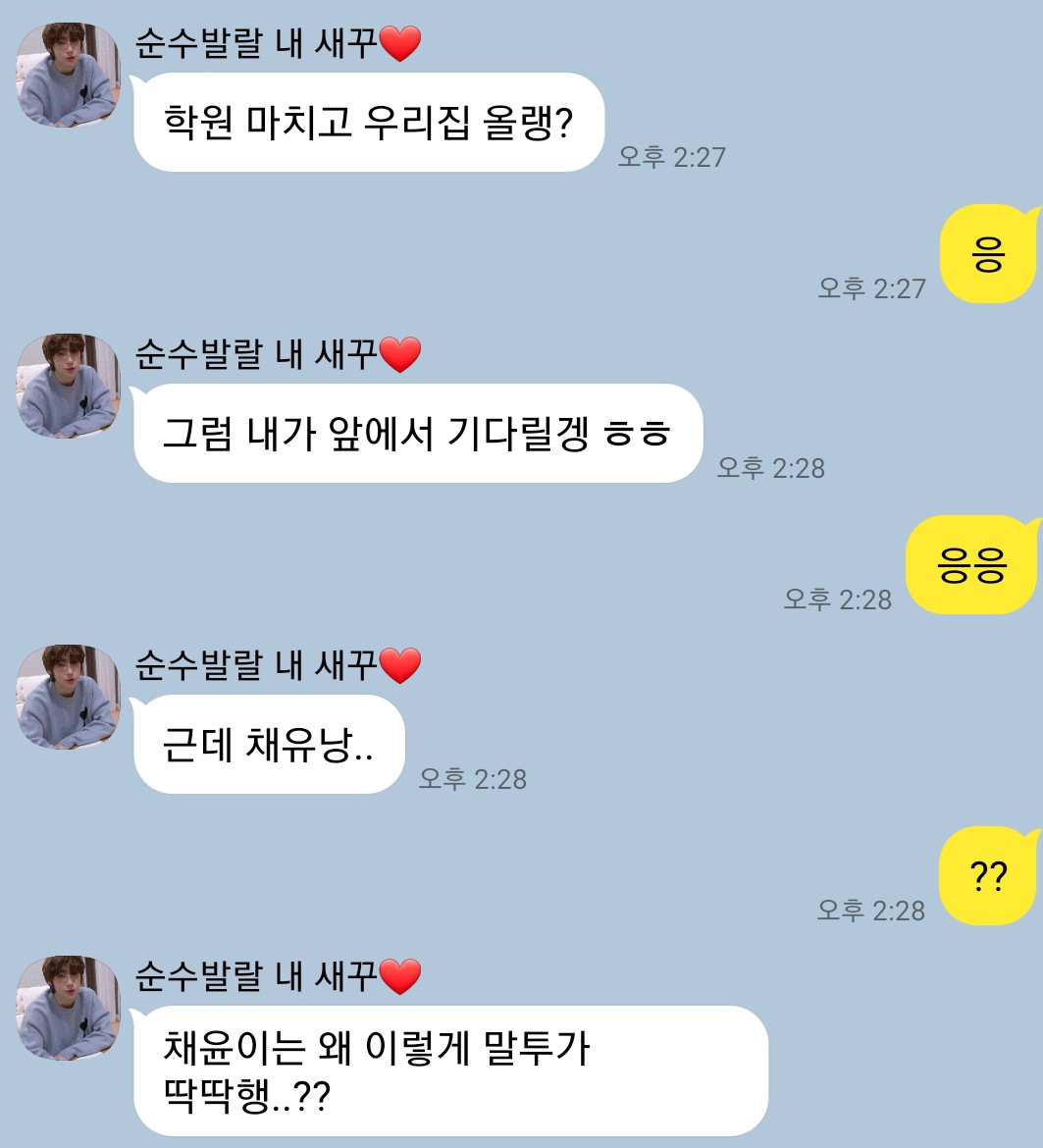Tap profile picture next to '그럼 내가 앞에서 기다릴겡' message
The width and height of the screenshot is (1043, 1148).
(x=68, y=387)
